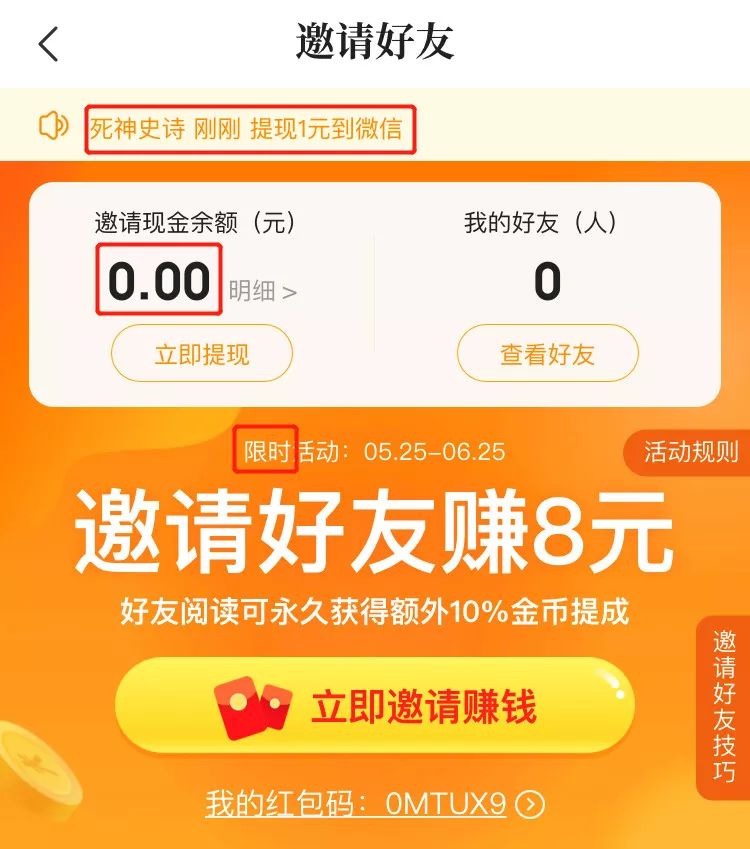This screenshot has height=849, width=750.
Task: Open 查看好友 friend list
Action: click(x=547, y=354)
